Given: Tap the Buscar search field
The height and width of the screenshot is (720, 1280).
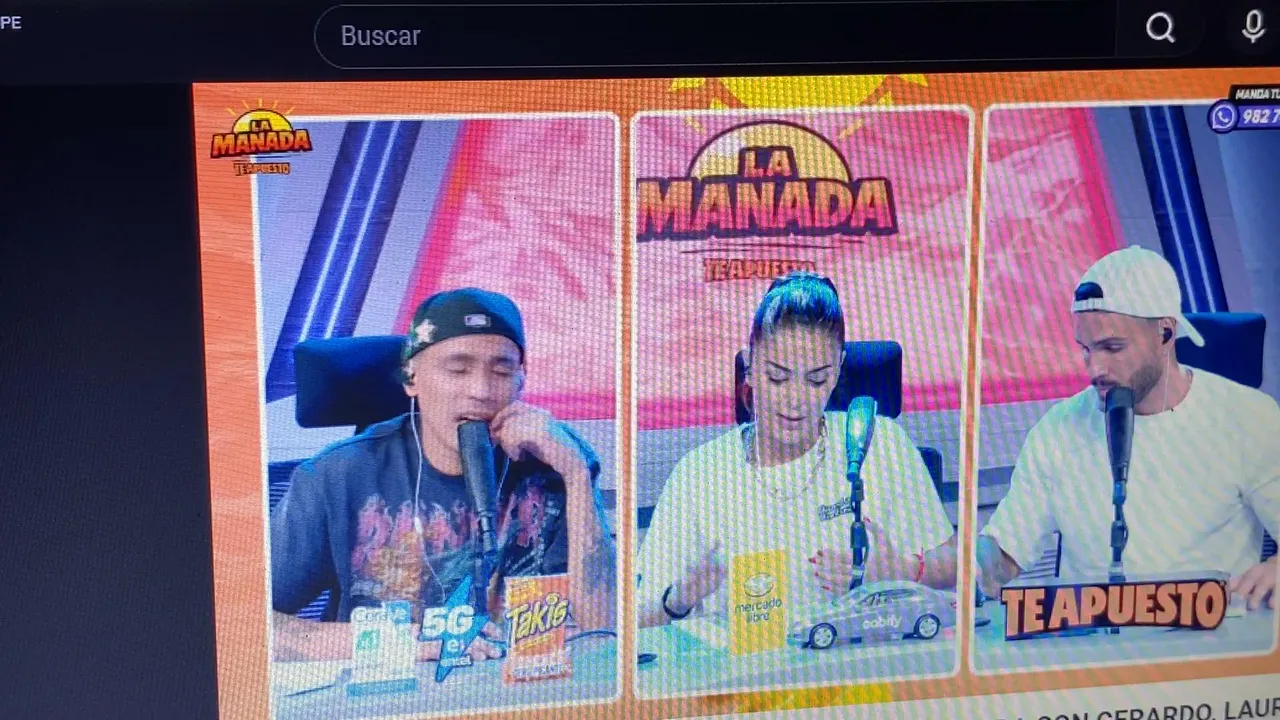Looking at the screenshot, I should pos(700,36).
